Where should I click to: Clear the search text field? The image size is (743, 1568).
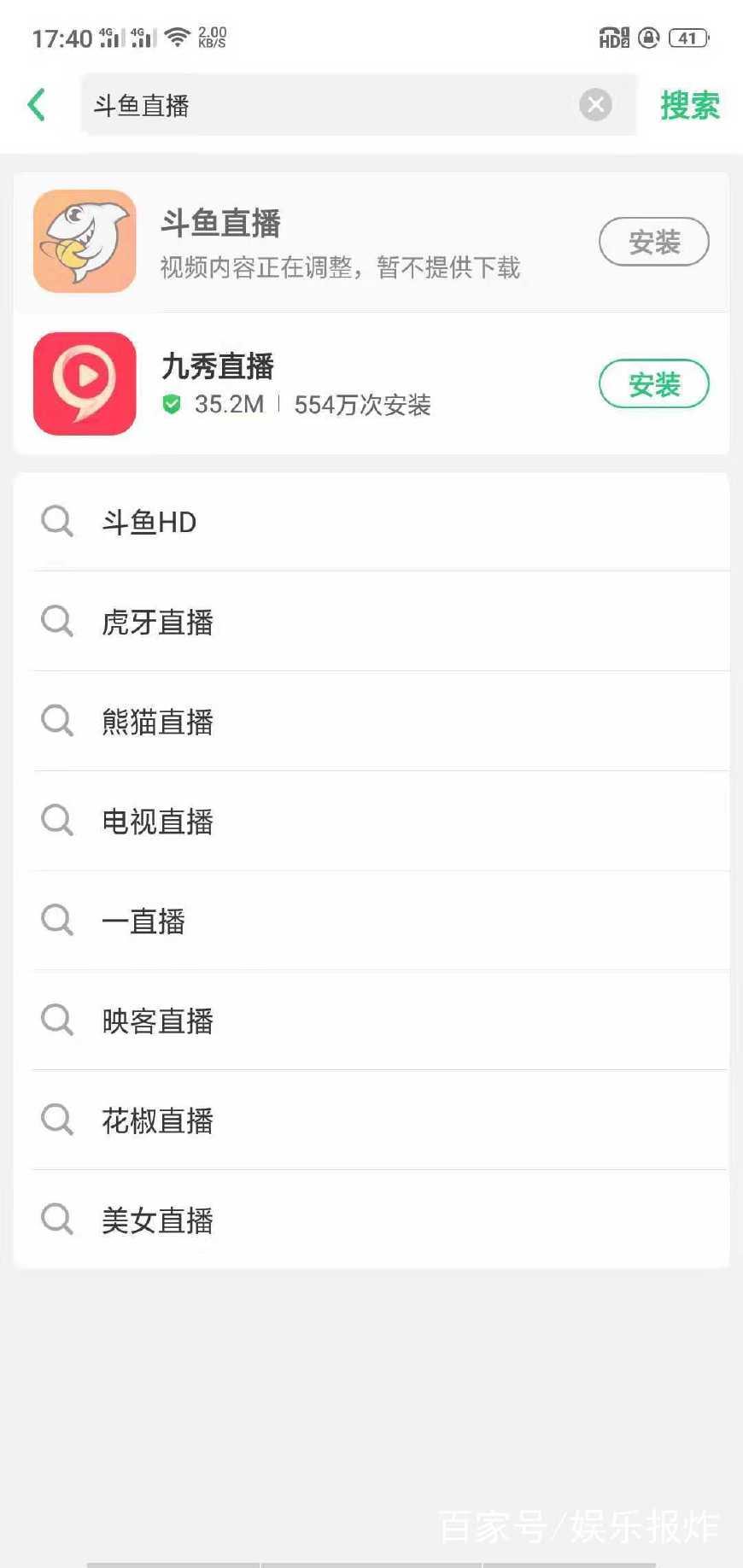pos(595,105)
